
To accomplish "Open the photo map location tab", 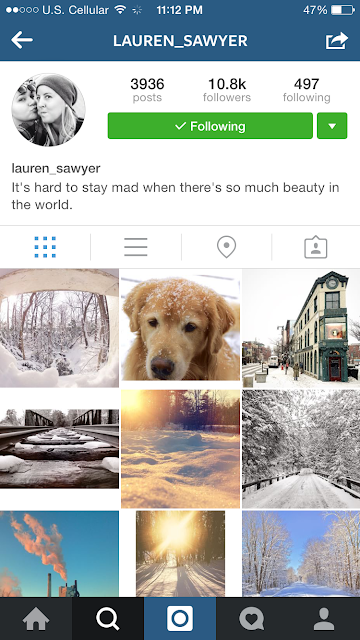I will [x=226, y=247].
